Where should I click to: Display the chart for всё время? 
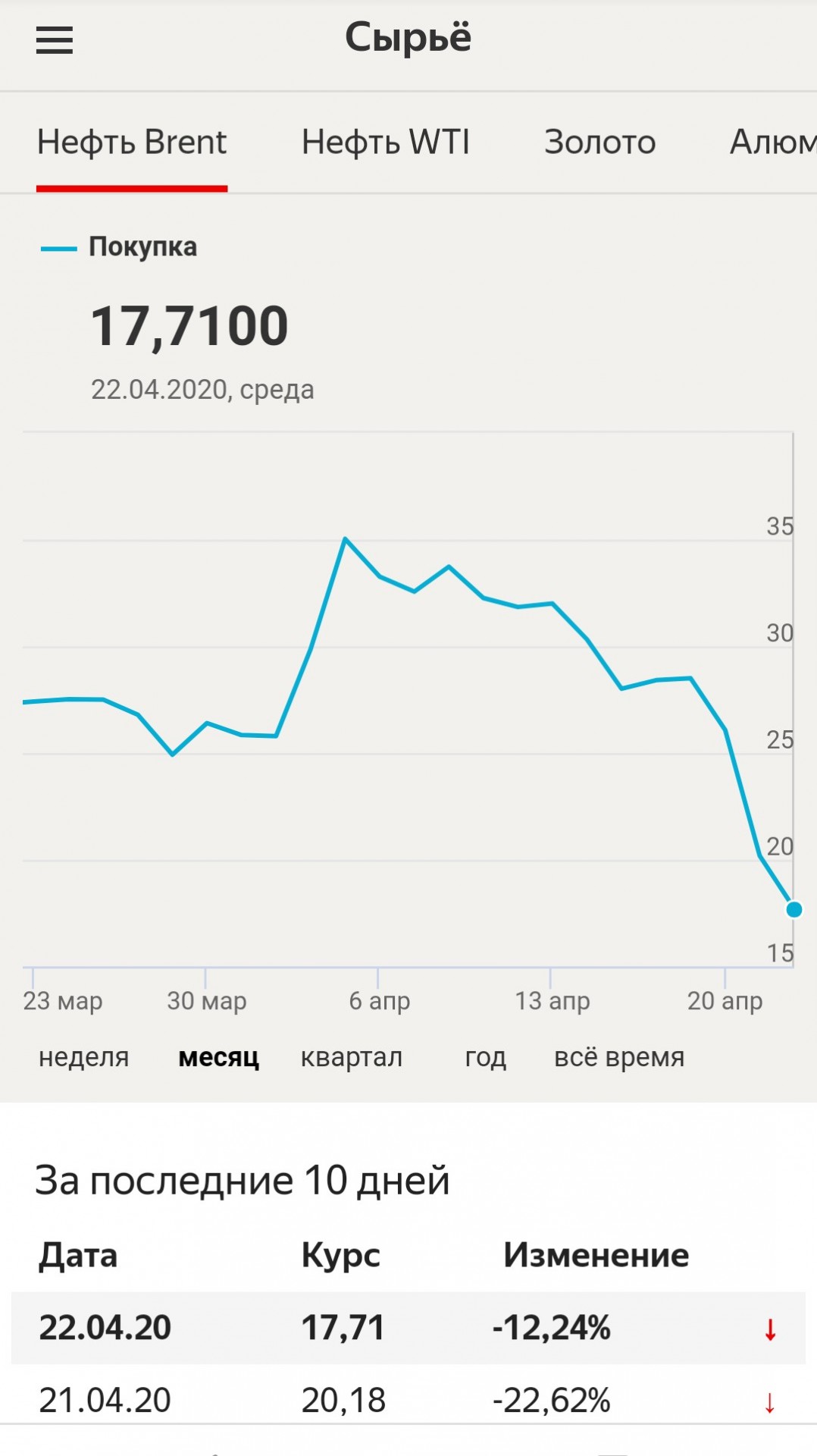pyautogui.click(x=619, y=1056)
